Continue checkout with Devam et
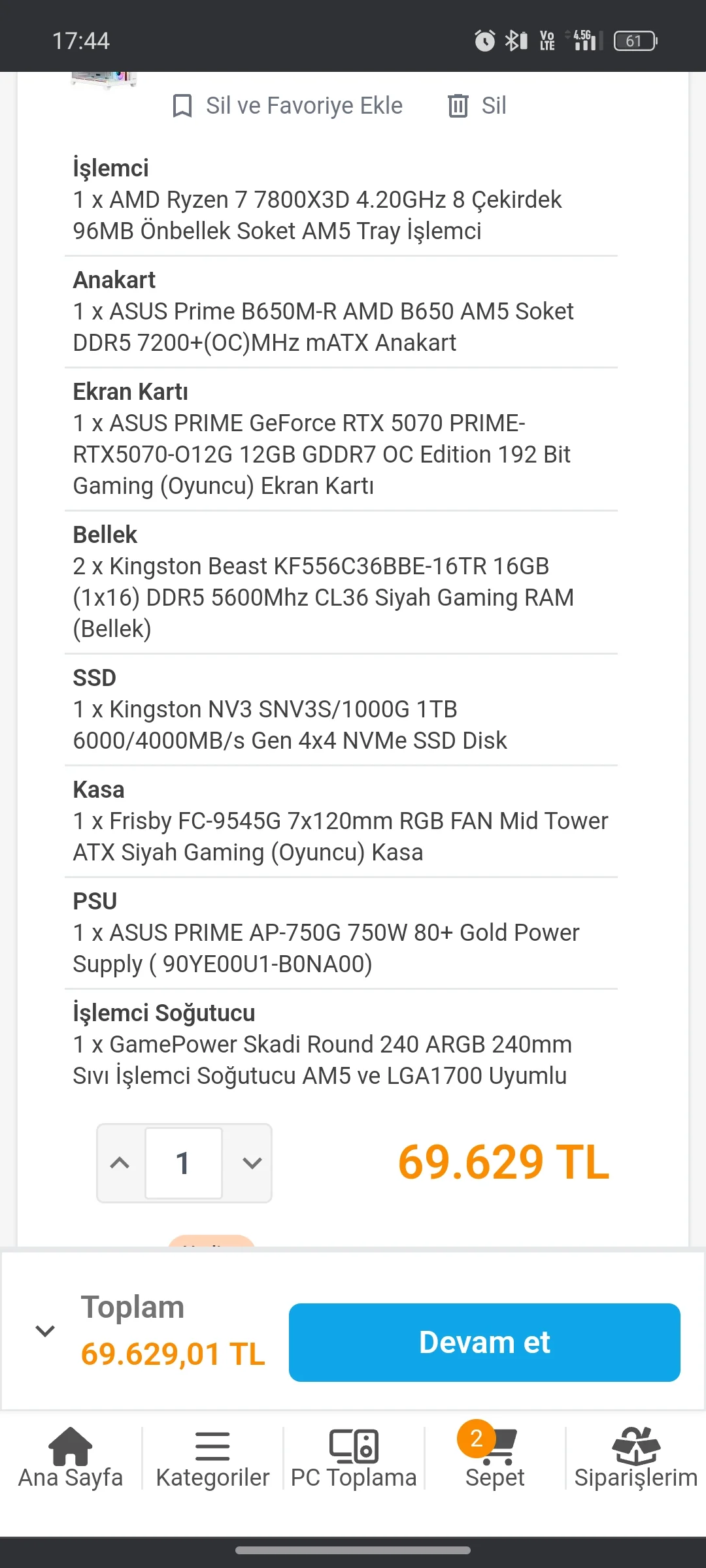Viewport: 706px width, 1568px height. click(484, 1343)
